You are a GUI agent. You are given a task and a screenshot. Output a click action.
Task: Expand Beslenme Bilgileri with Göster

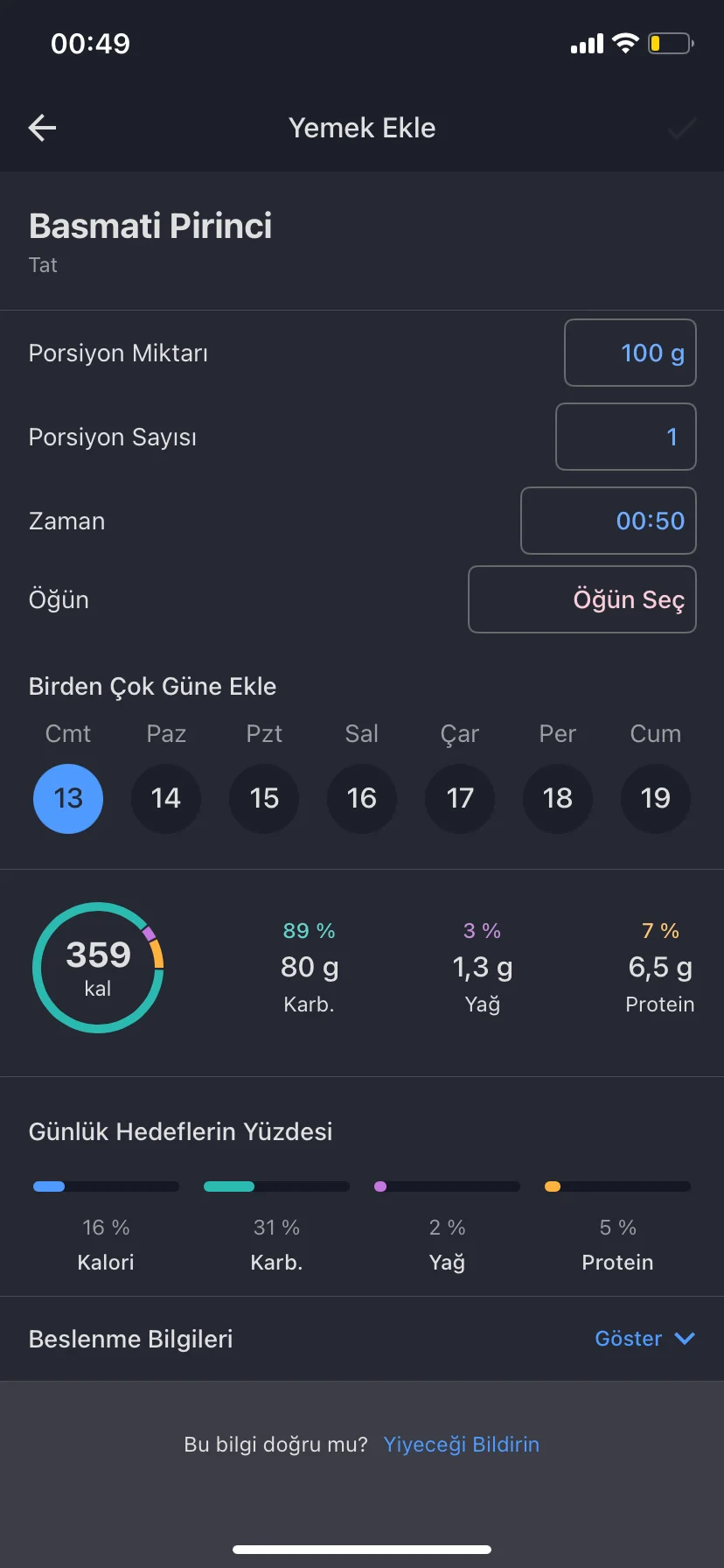(x=644, y=1339)
